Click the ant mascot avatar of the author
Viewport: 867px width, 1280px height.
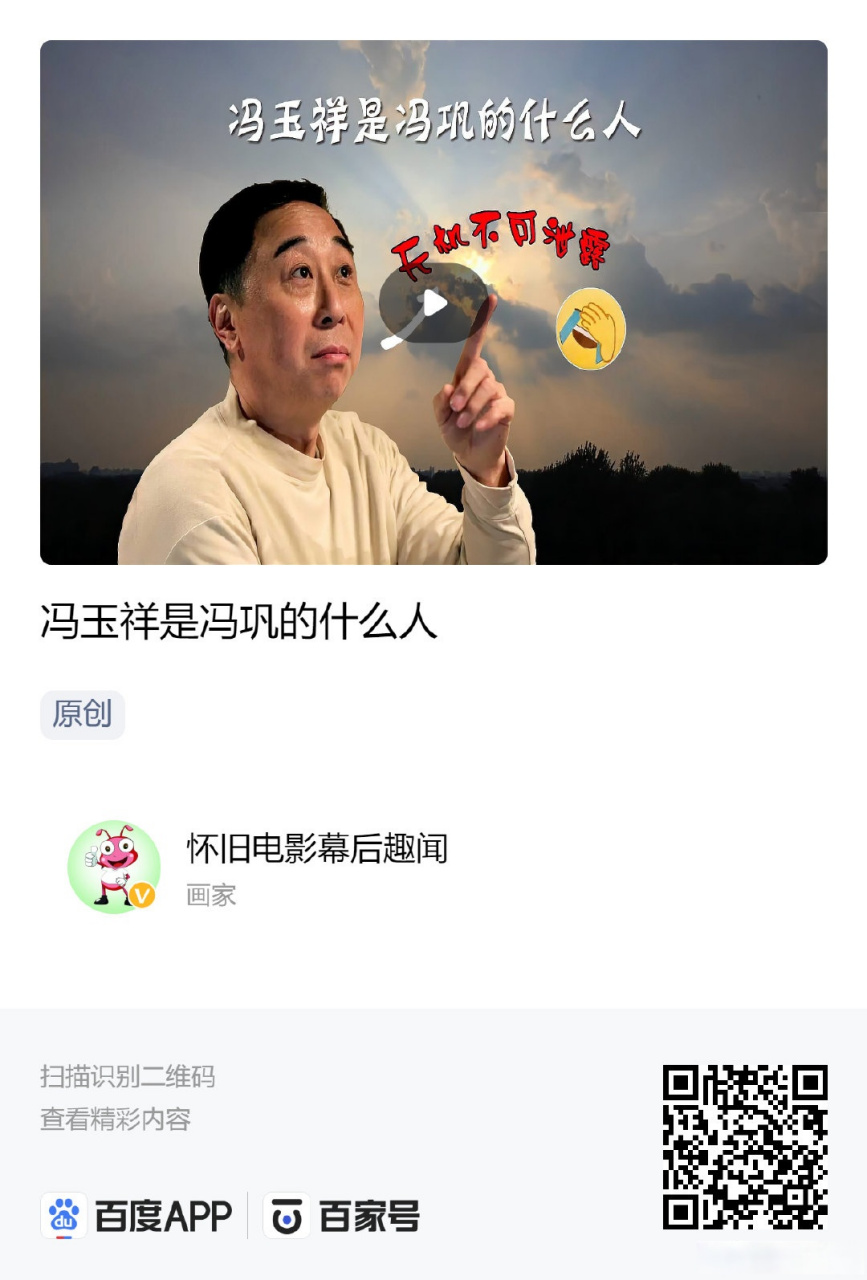(x=113, y=867)
